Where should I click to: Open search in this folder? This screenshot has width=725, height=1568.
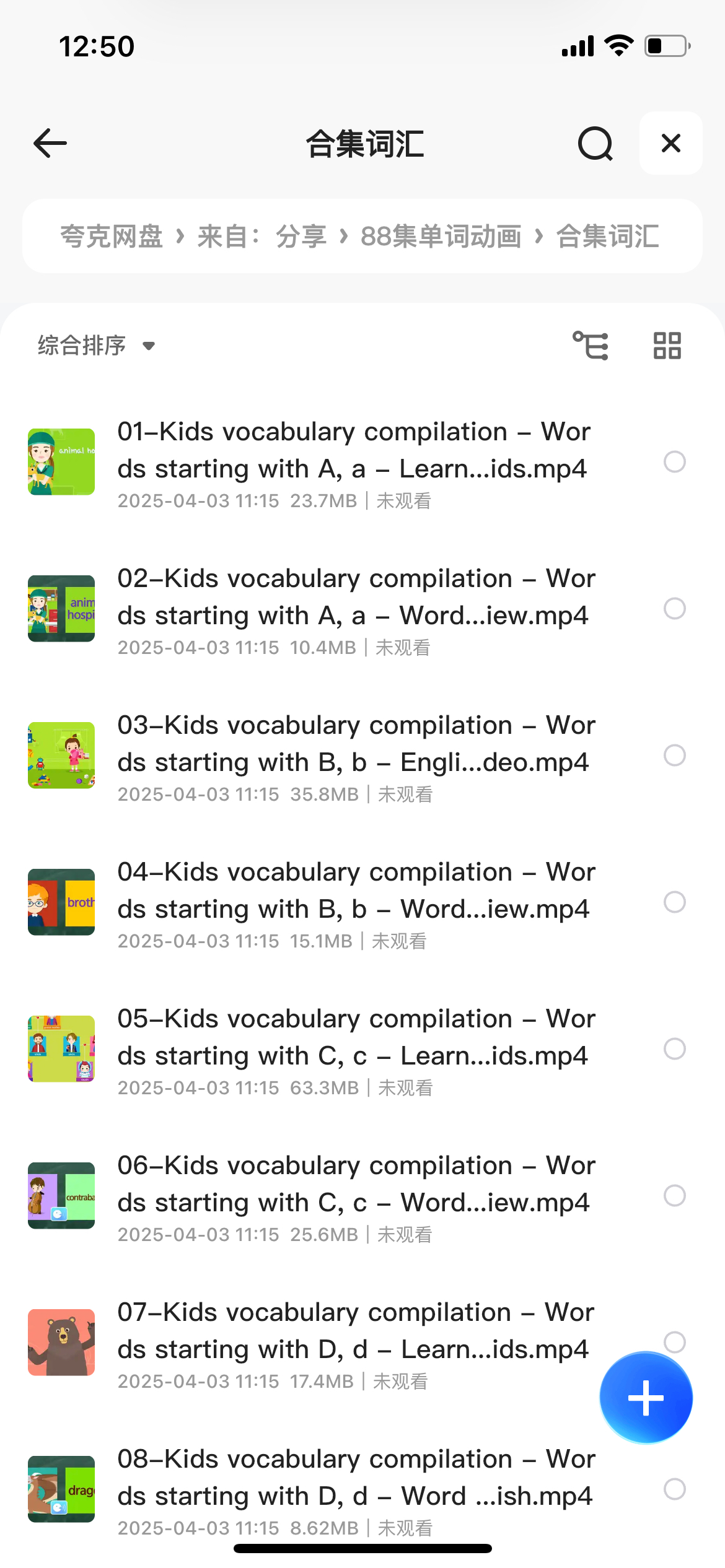pyautogui.click(x=595, y=144)
